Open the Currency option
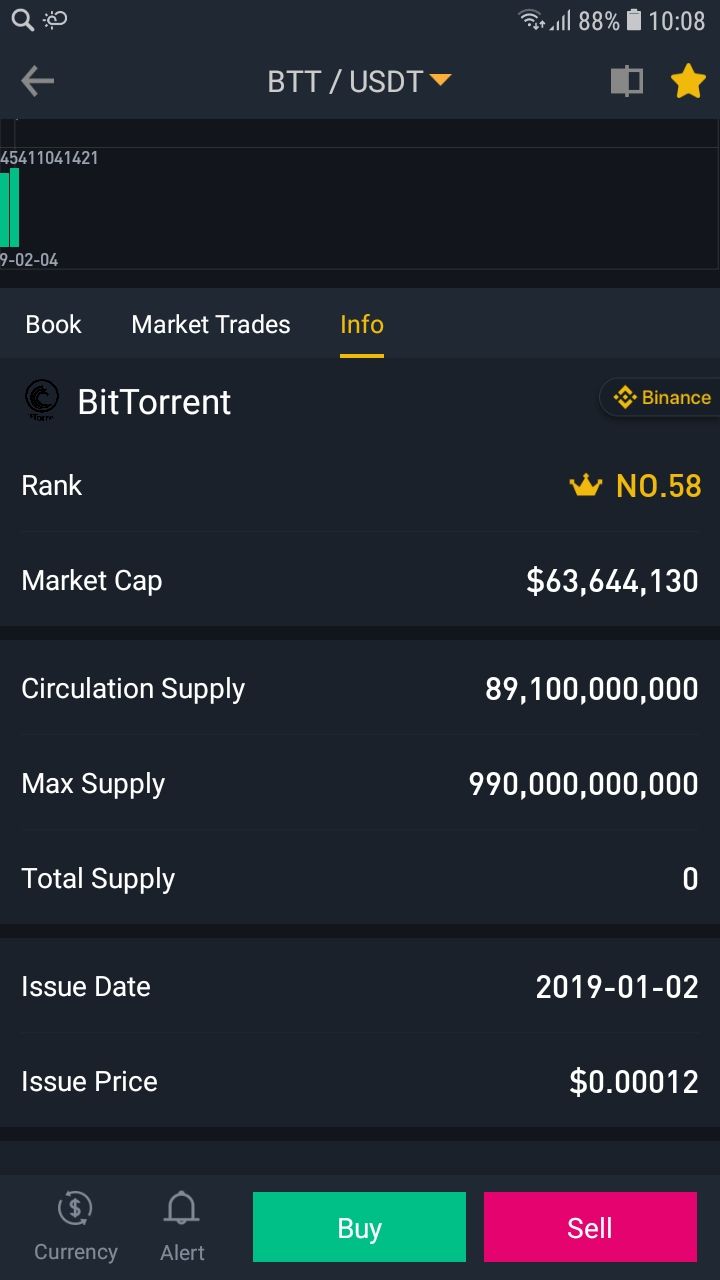The image size is (720, 1280). click(x=76, y=1227)
